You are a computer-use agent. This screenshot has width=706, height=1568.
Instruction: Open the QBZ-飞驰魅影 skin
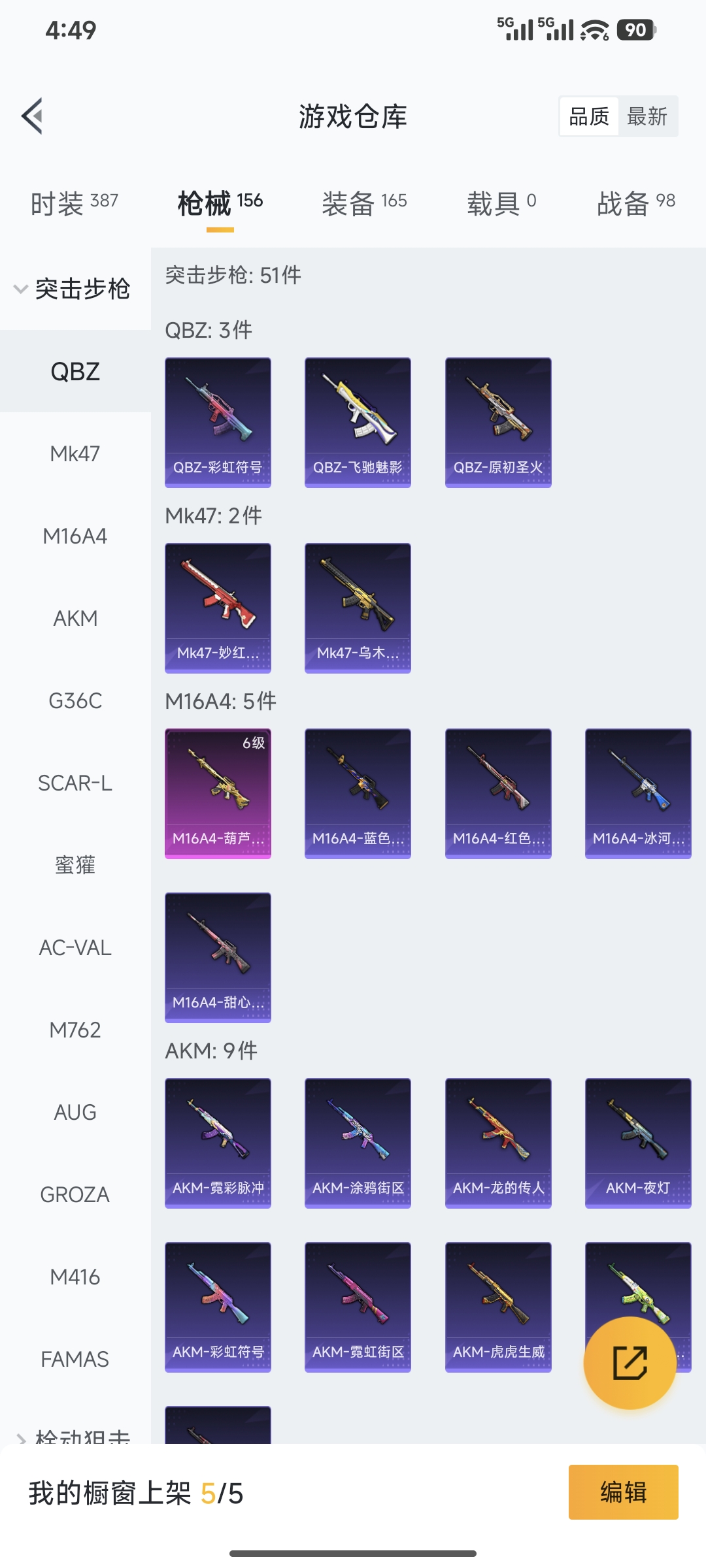coord(358,422)
